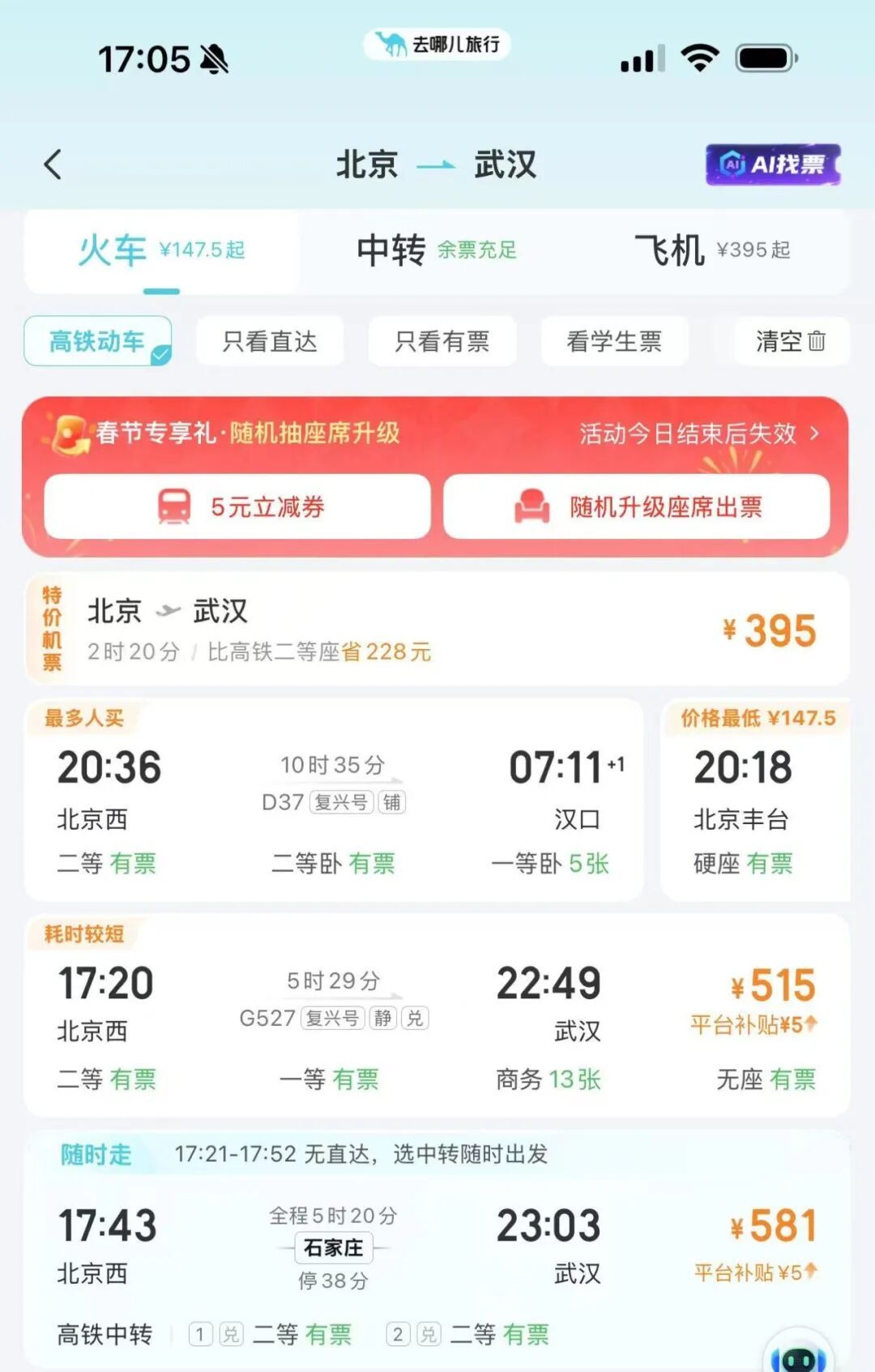Enable the 只看直达 filter
875x1372 pixels.
click(x=270, y=340)
